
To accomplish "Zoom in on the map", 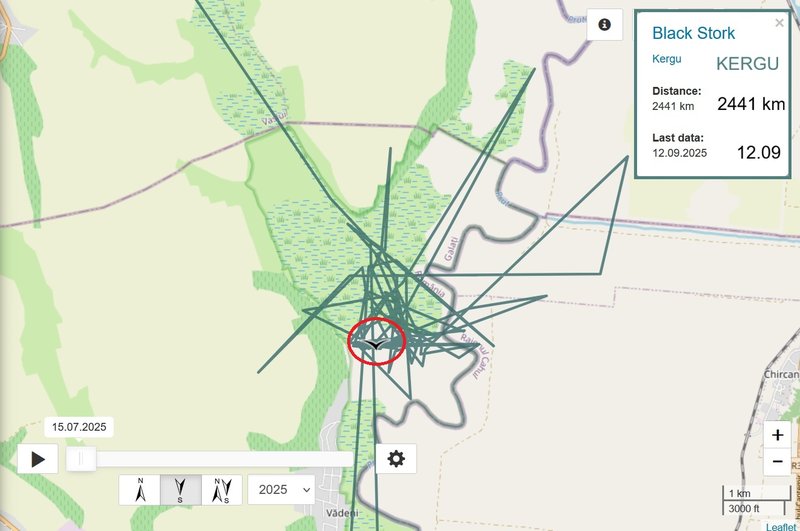I will [777, 436].
